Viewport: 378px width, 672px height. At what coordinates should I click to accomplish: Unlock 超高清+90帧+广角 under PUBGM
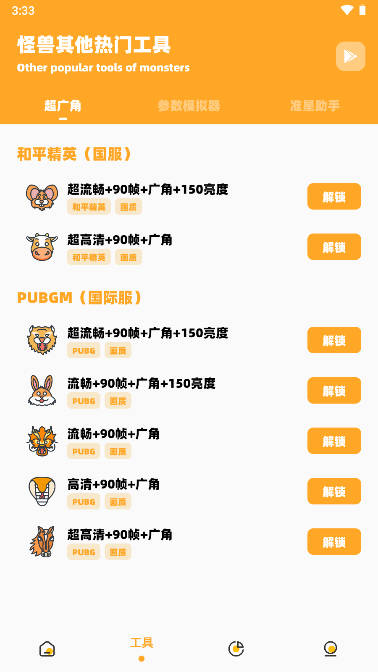(x=334, y=542)
